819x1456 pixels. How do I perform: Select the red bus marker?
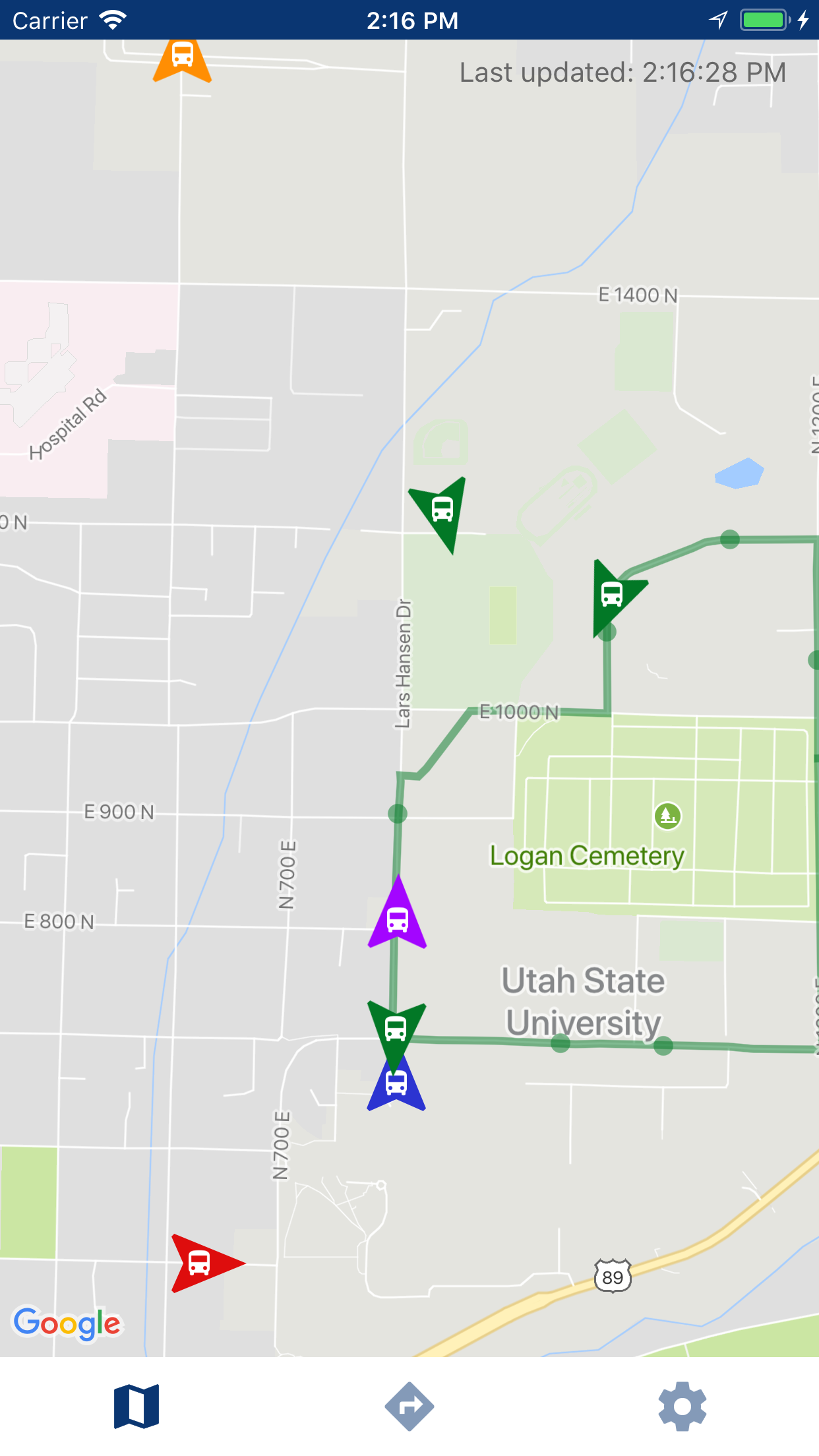(206, 1263)
